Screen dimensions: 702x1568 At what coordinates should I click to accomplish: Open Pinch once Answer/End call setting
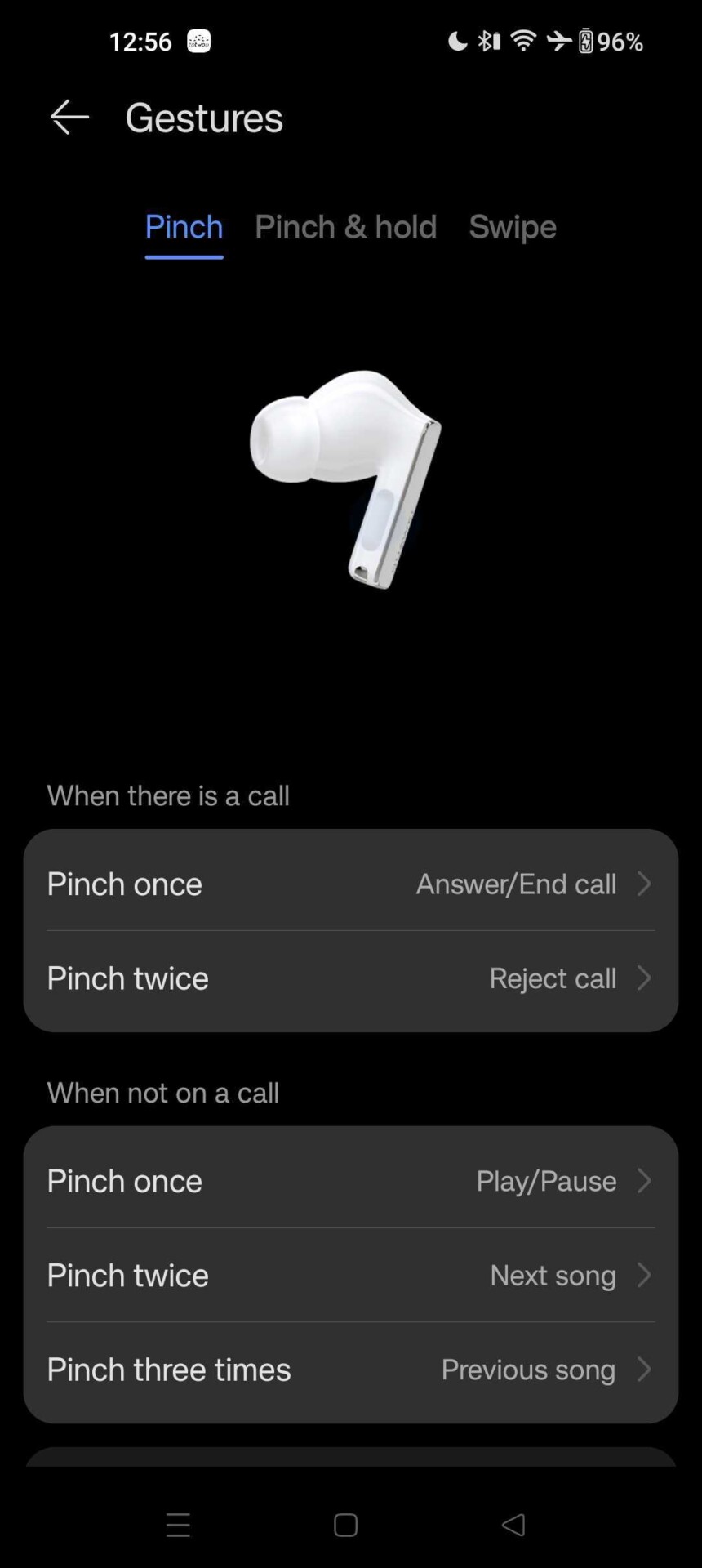click(351, 884)
